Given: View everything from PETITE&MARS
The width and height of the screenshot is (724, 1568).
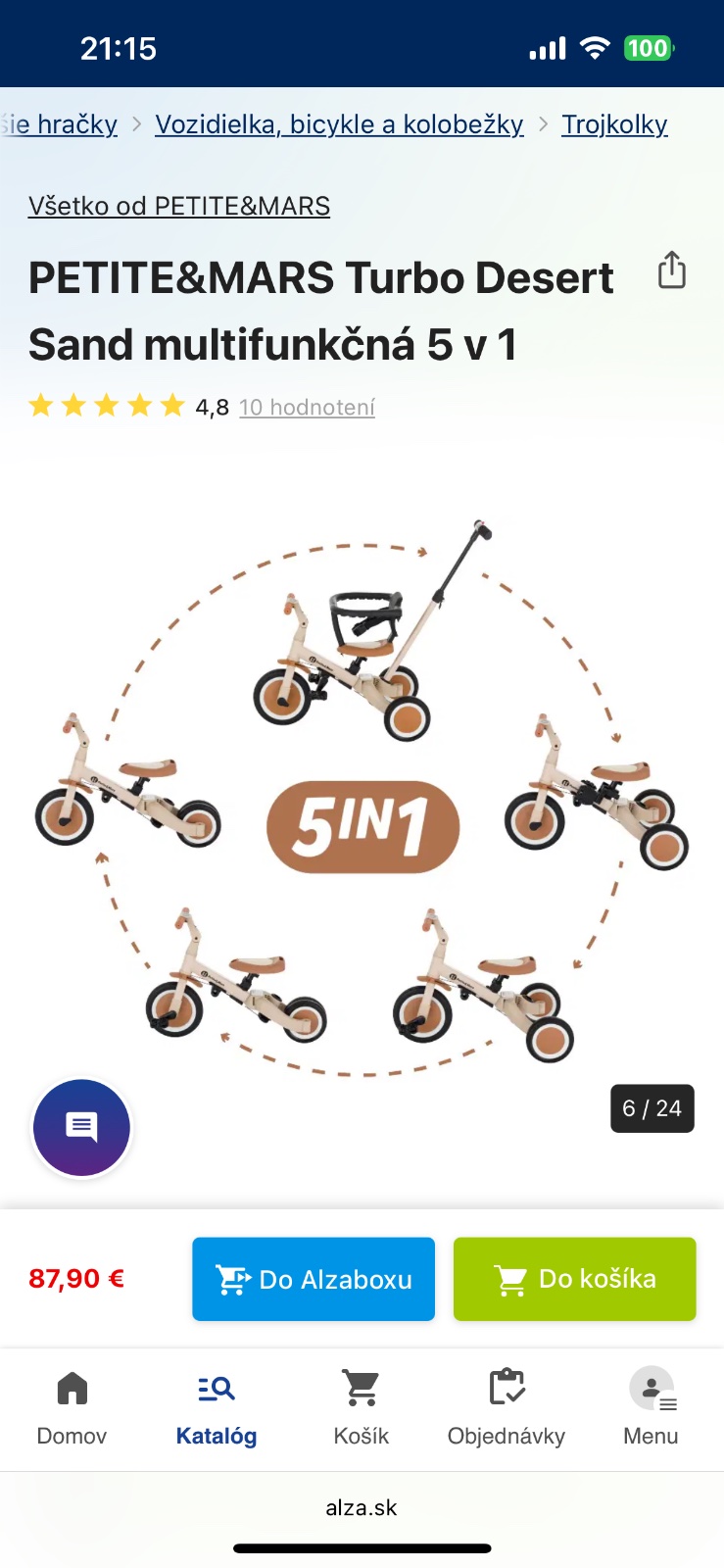Looking at the screenshot, I should (x=179, y=206).
